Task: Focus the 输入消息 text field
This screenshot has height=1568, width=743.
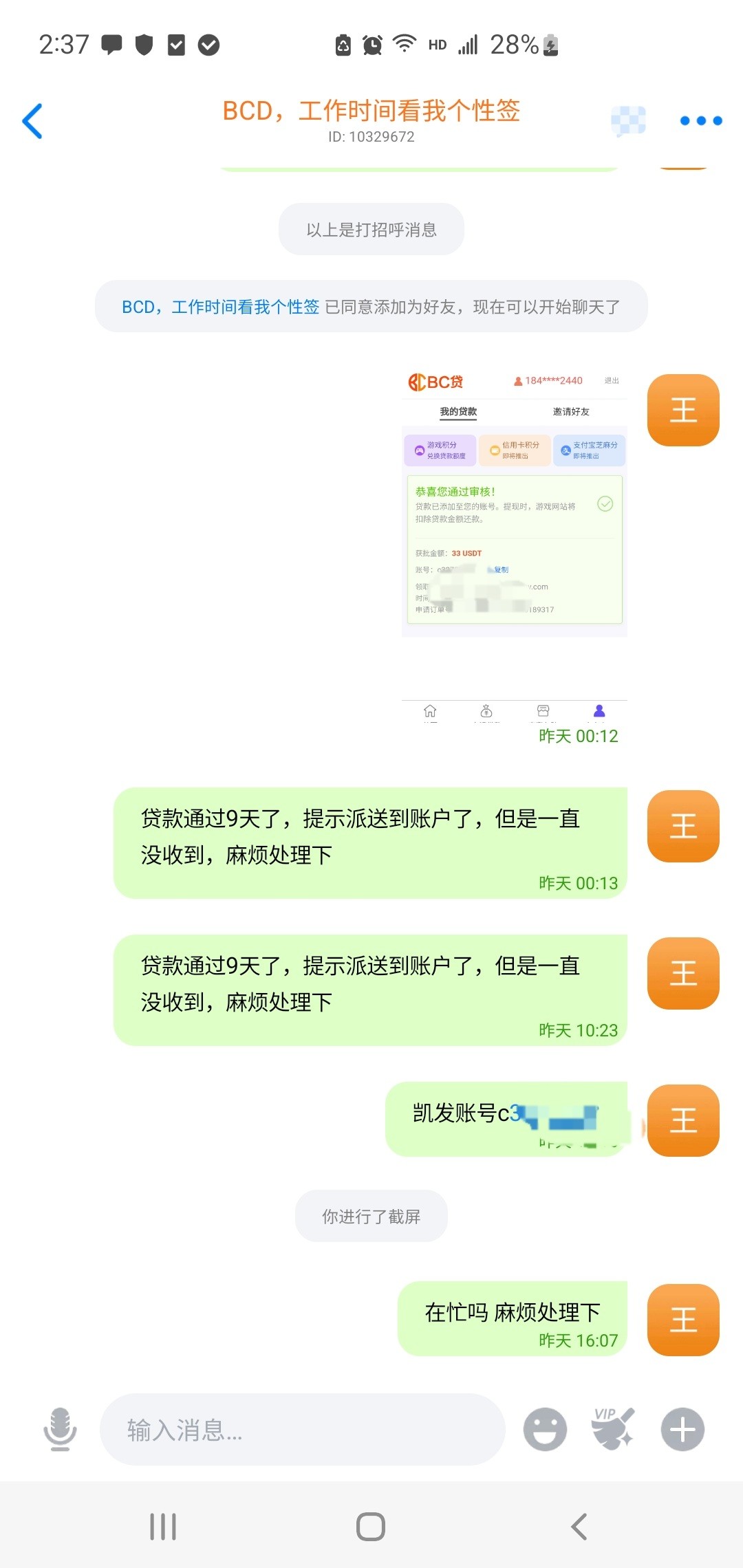Action: (x=303, y=1430)
